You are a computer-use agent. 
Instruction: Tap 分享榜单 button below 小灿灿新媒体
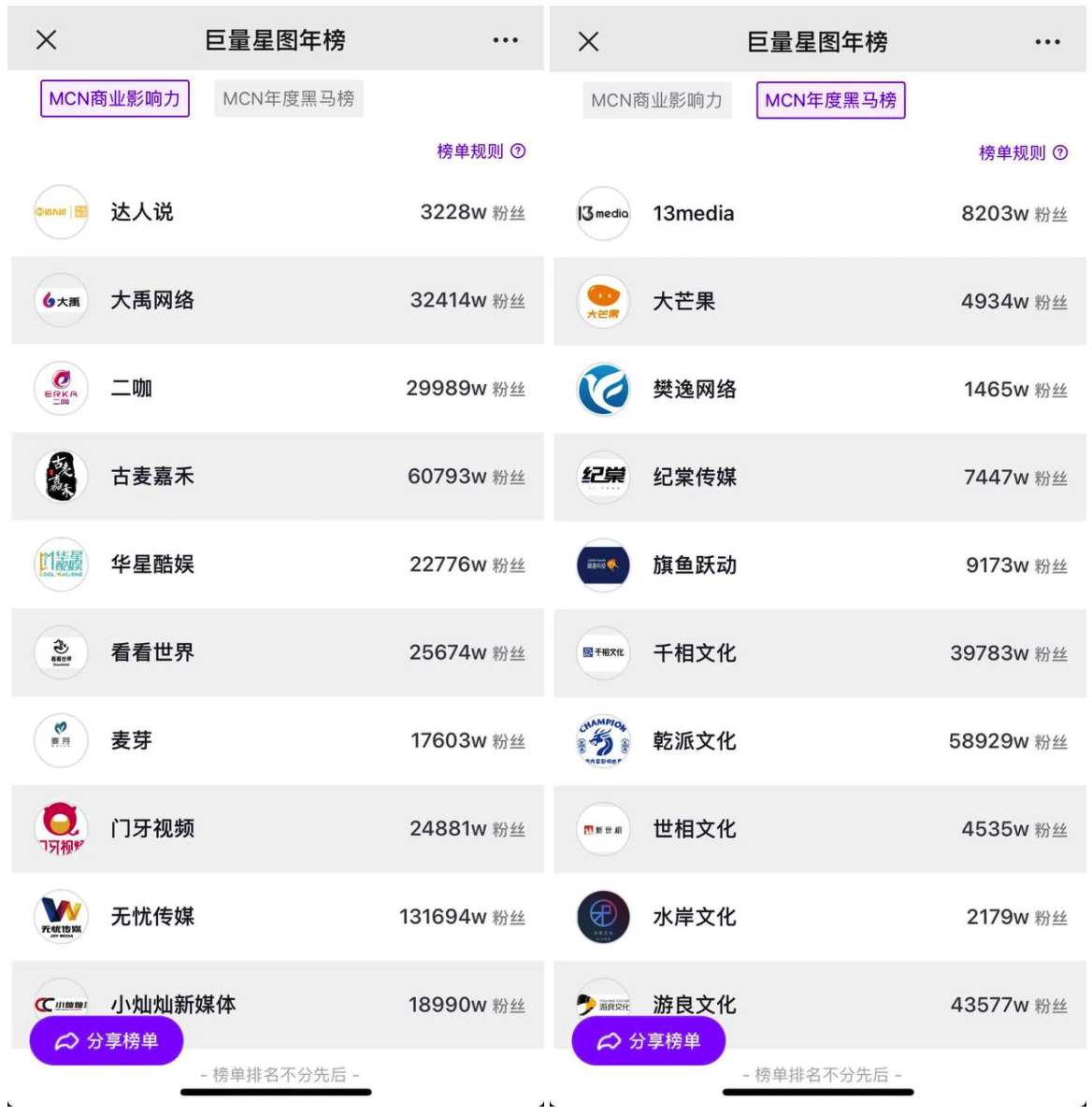point(107,1041)
